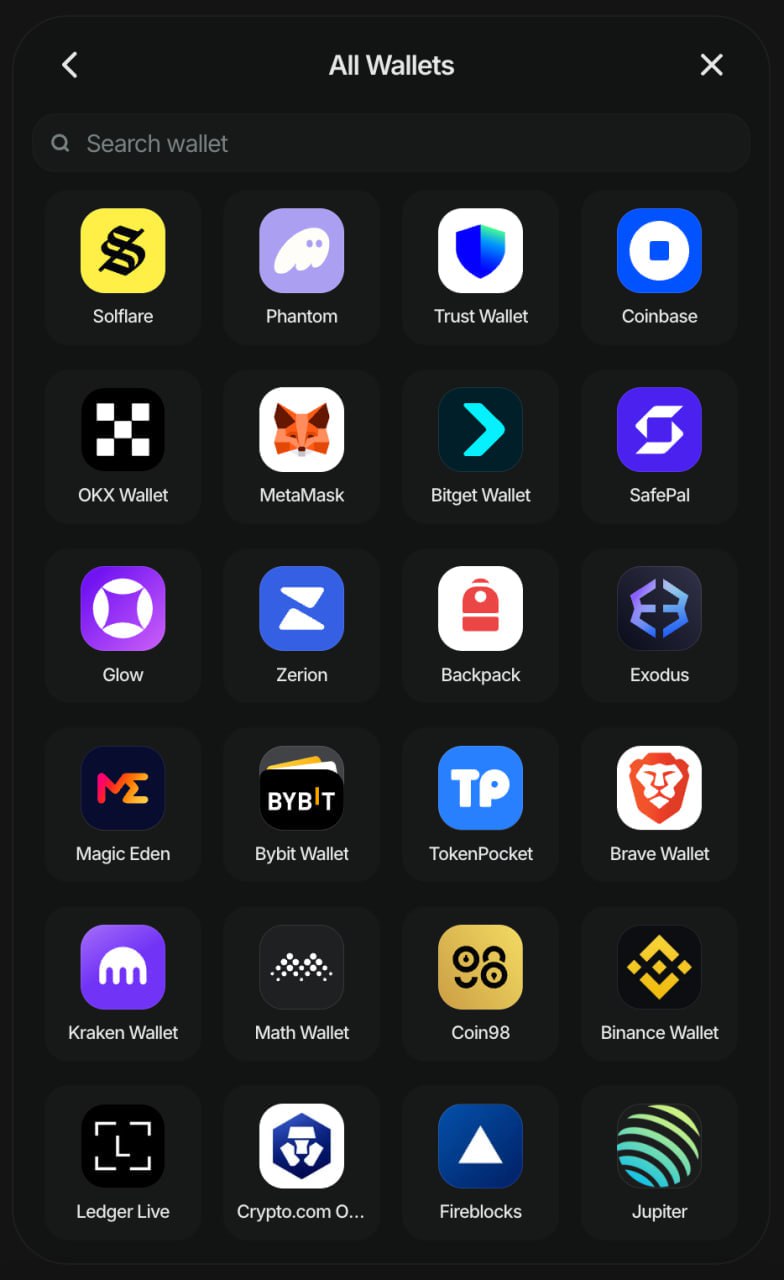The image size is (784, 1280).
Task: Pick Trust Wallet
Action: tap(480, 267)
